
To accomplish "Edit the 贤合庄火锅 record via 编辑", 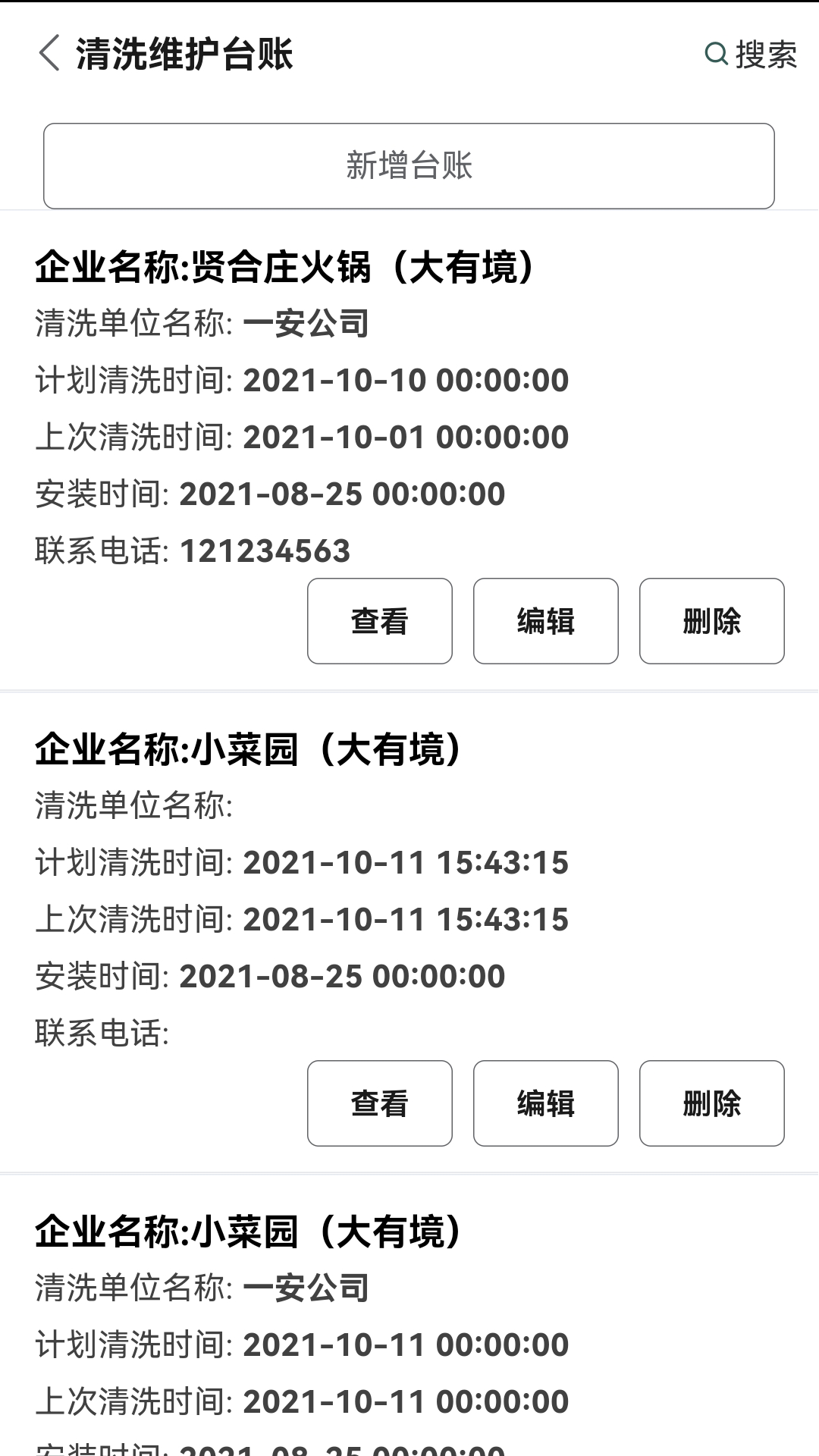I will coord(545,620).
